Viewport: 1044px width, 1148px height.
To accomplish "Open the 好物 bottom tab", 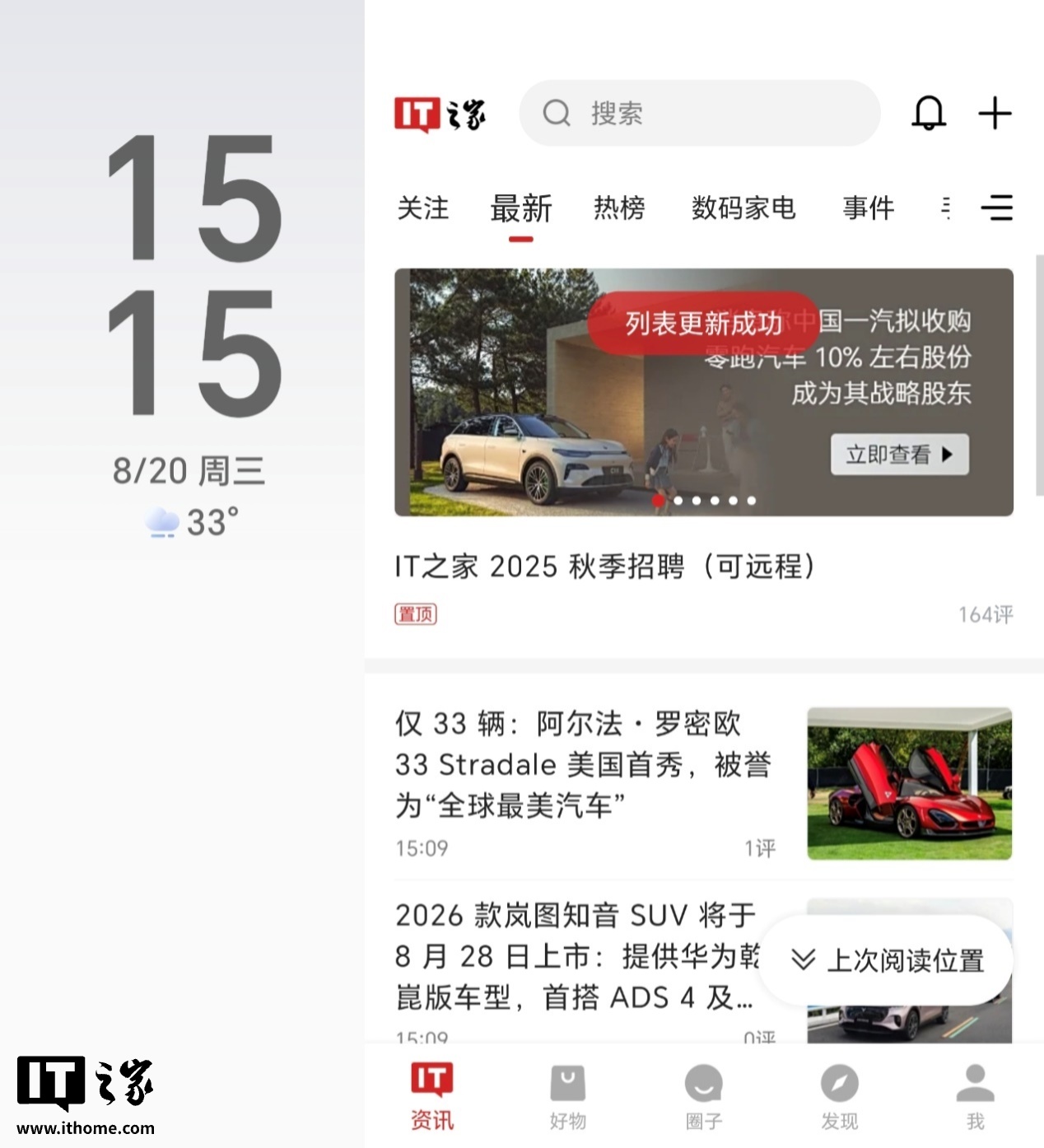I will point(568,1097).
